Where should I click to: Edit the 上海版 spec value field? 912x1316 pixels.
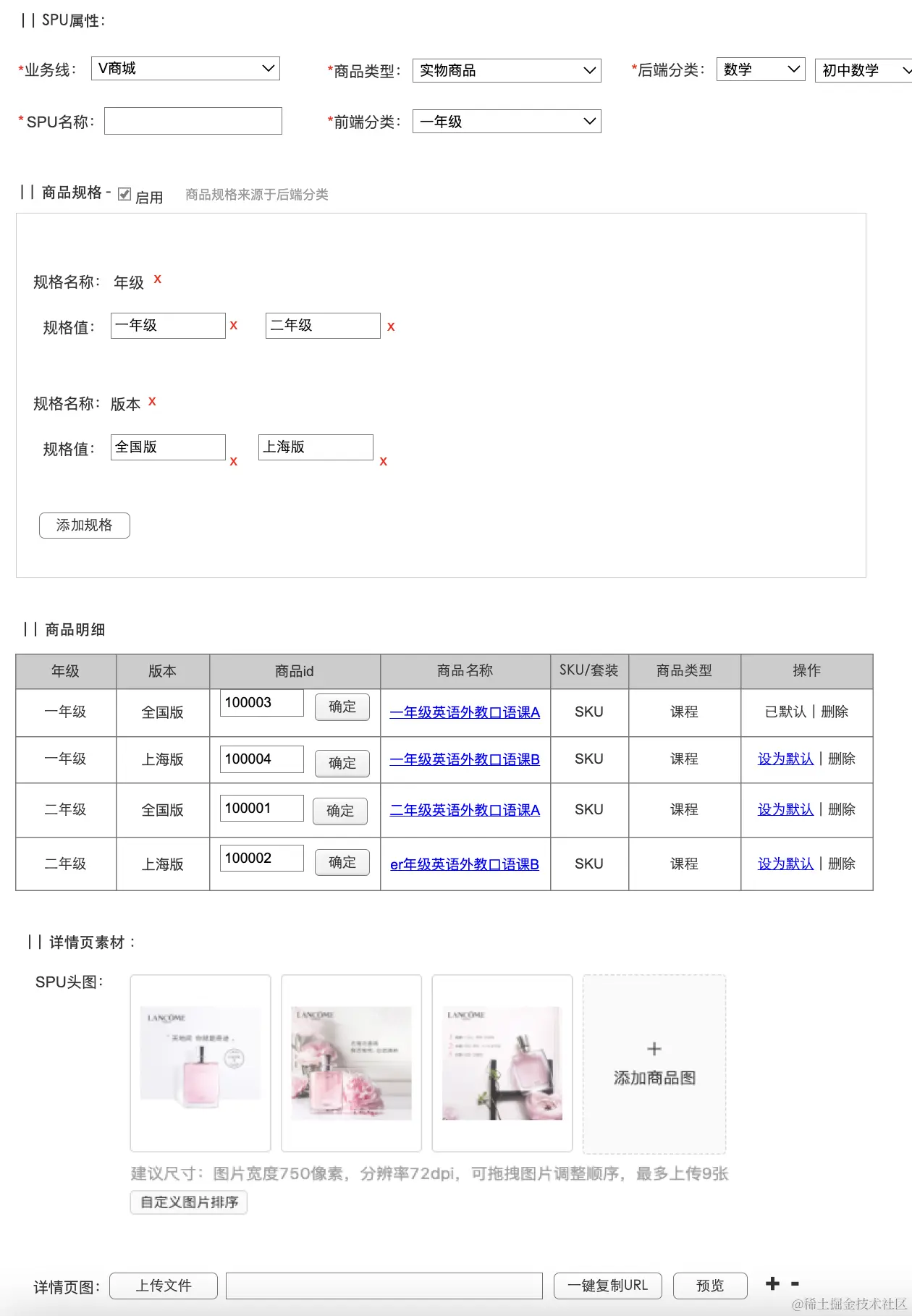tap(316, 447)
